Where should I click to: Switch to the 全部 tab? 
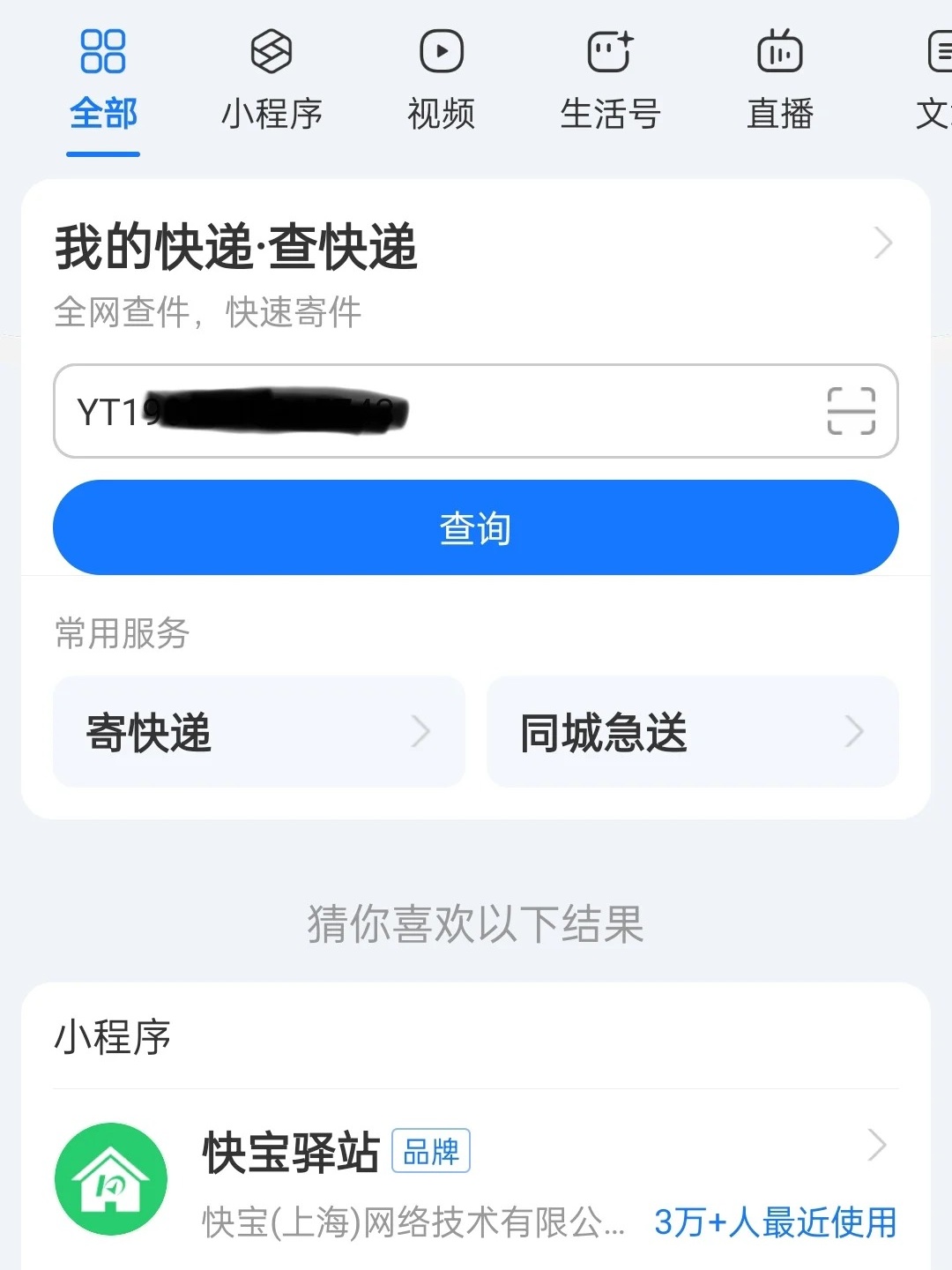point(102,113)
